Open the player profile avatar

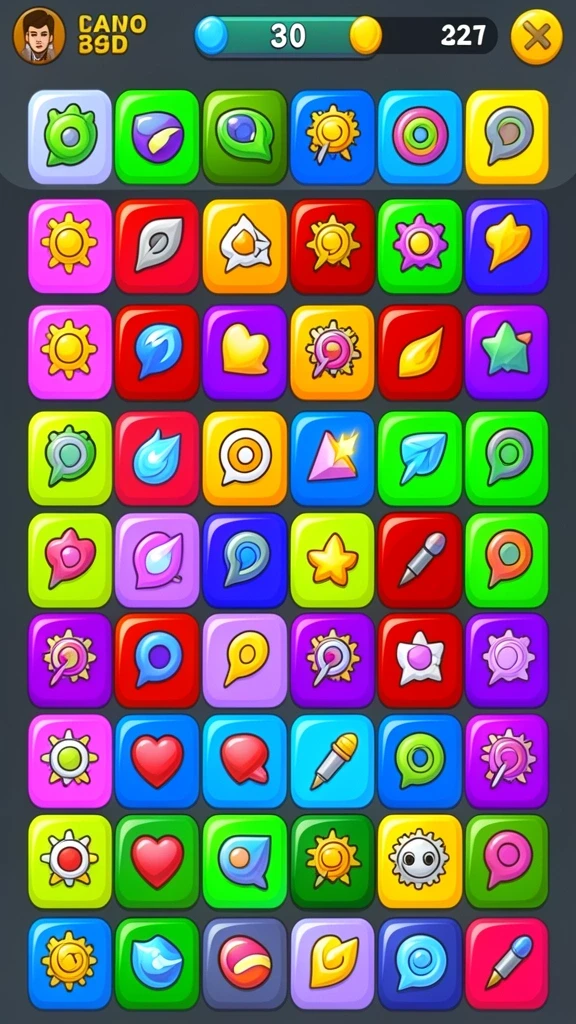[39, 36]
